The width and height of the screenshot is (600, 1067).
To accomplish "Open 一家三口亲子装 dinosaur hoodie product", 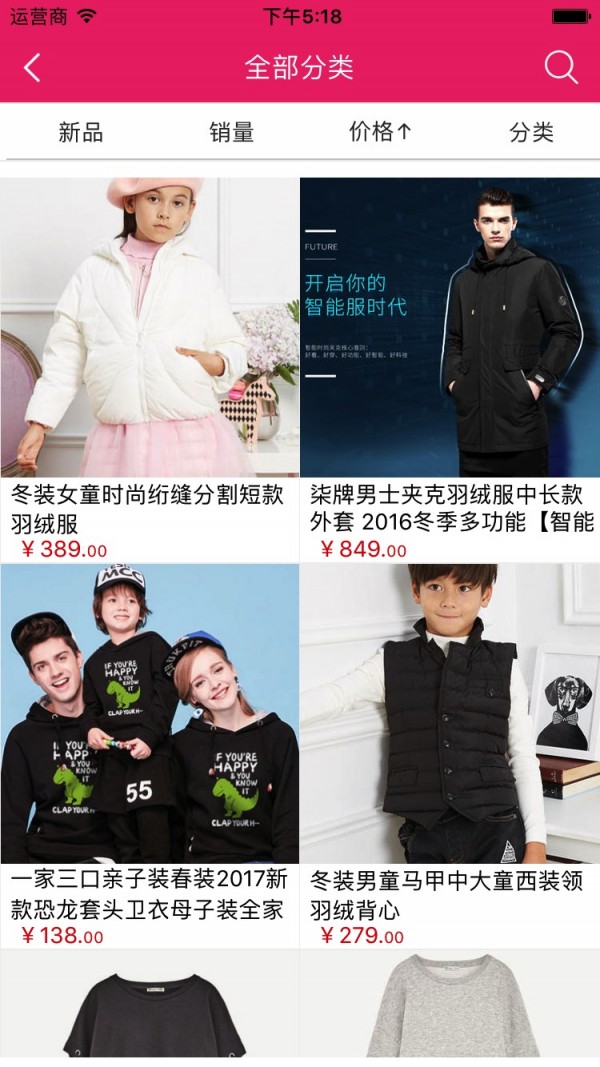I will coord(150,715).
